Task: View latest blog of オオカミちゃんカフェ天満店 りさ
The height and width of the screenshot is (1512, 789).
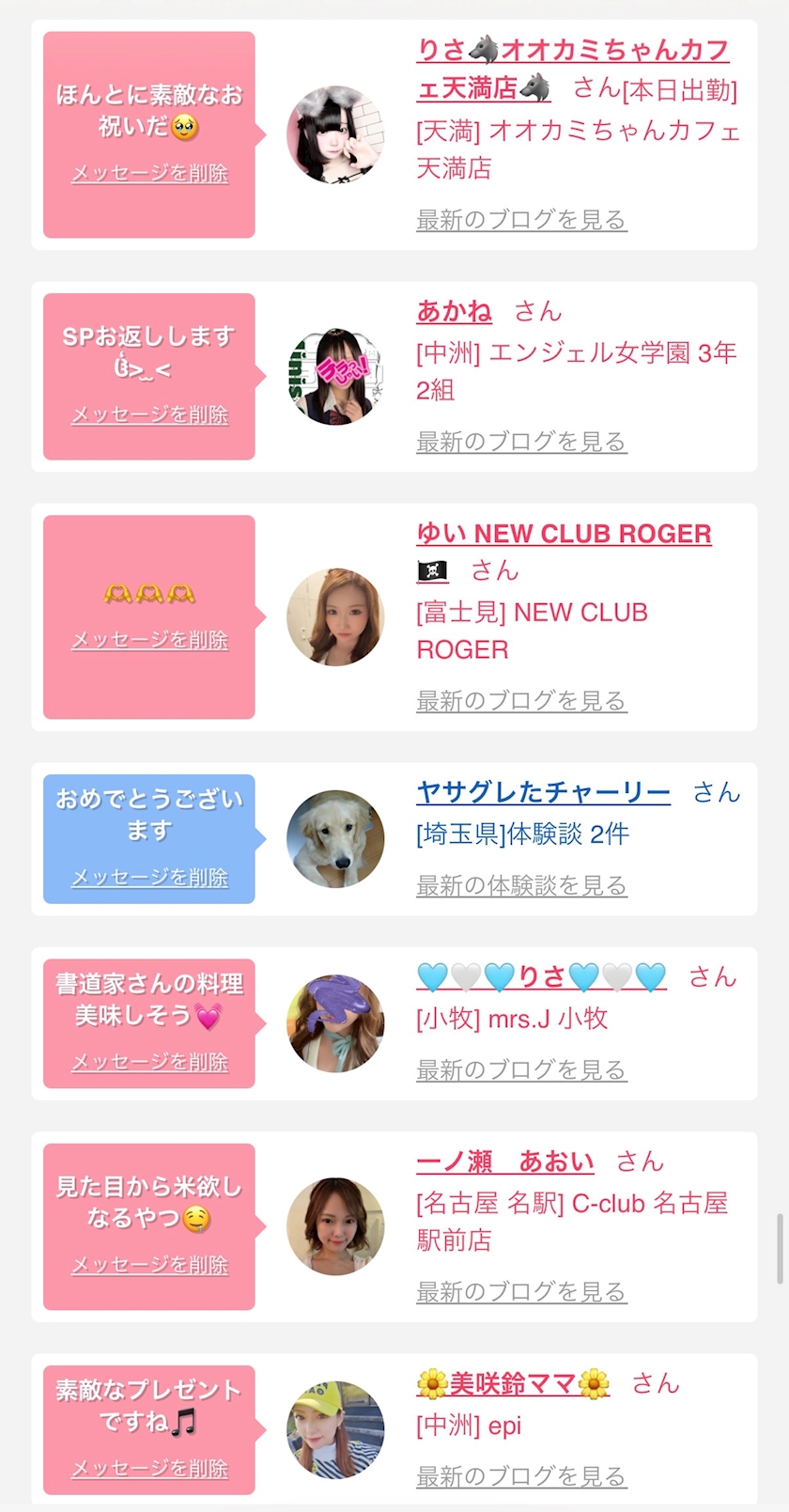Action: click(x=521, y=220)
